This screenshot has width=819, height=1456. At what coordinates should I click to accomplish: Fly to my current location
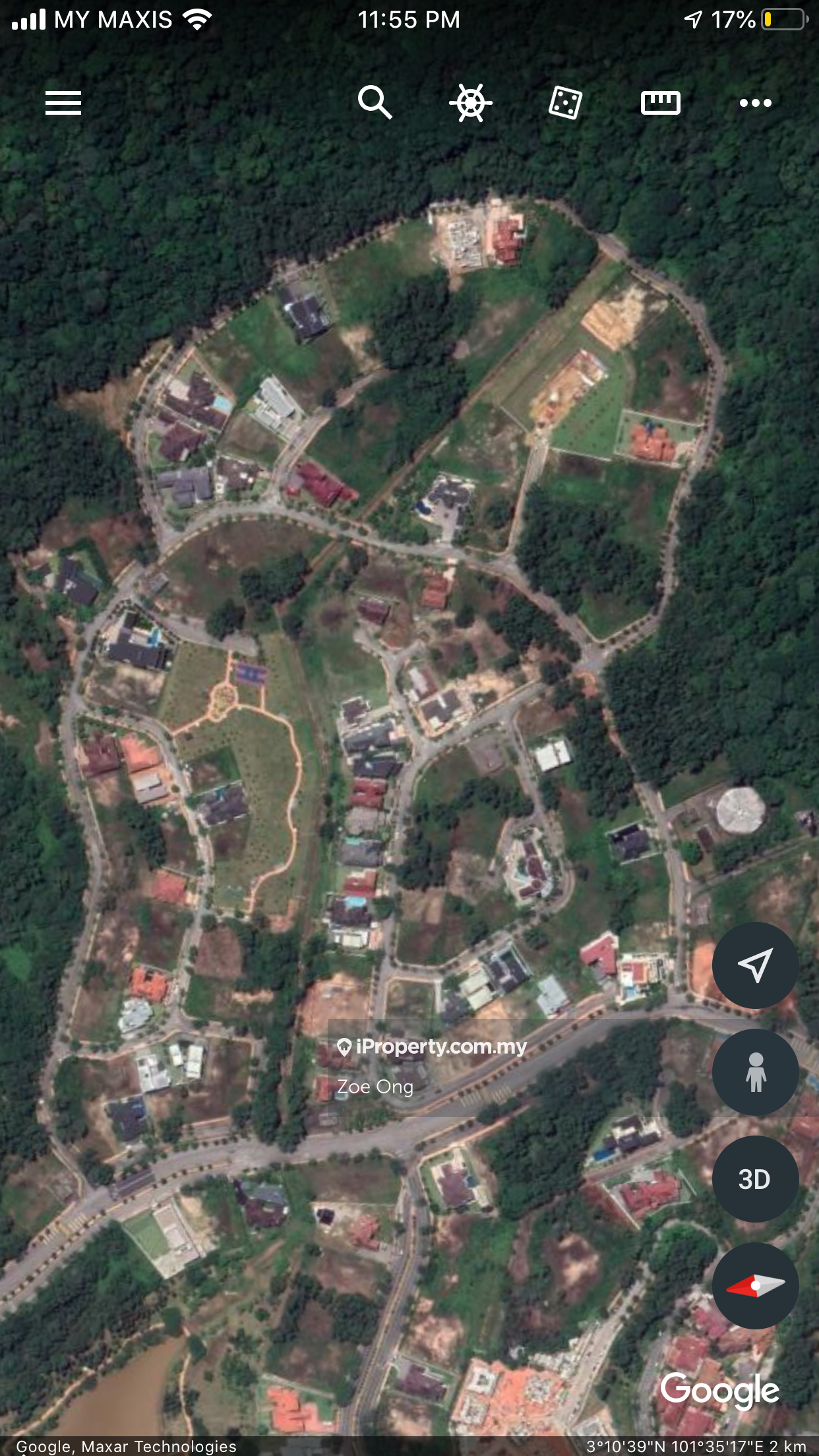click(x=755, y=965)
